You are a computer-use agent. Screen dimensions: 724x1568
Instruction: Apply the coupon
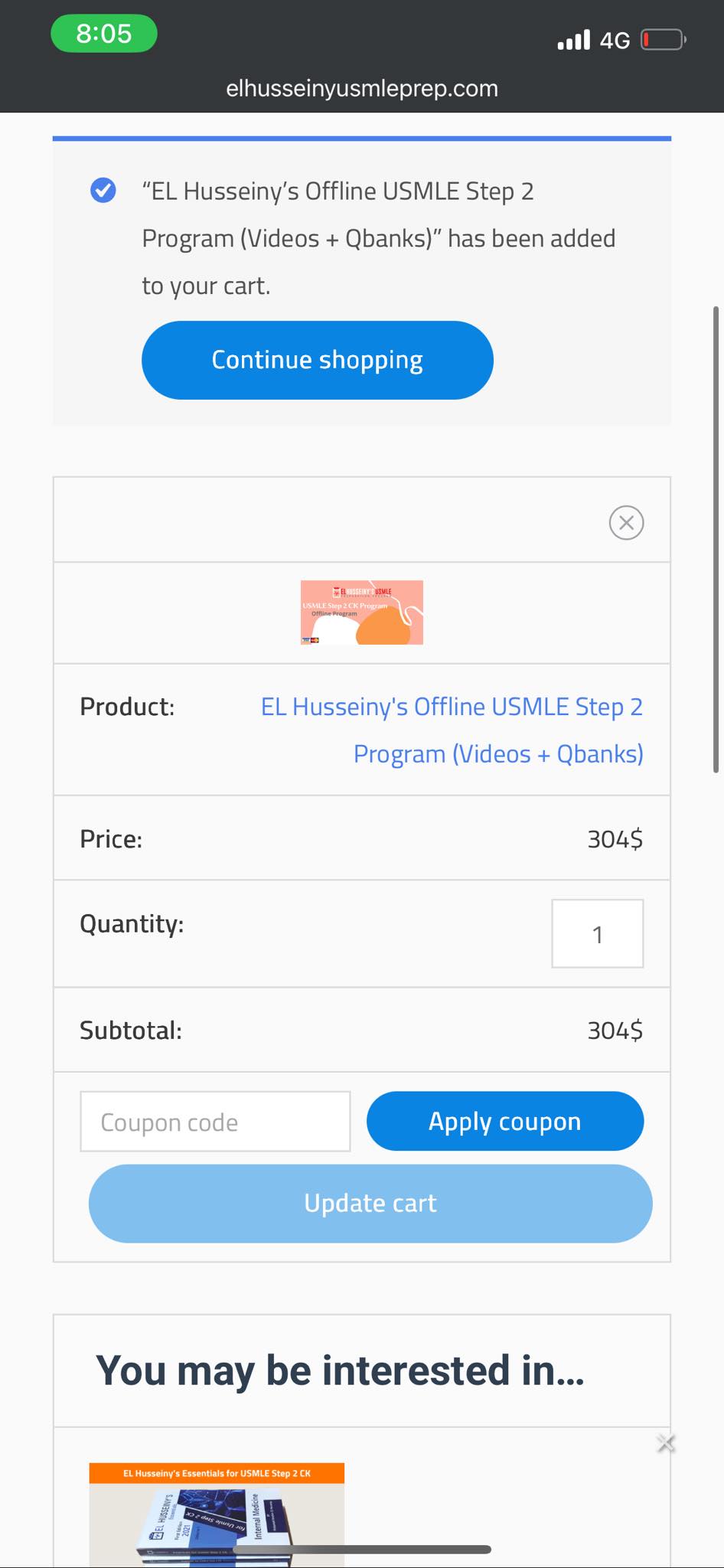point(504,1121)
